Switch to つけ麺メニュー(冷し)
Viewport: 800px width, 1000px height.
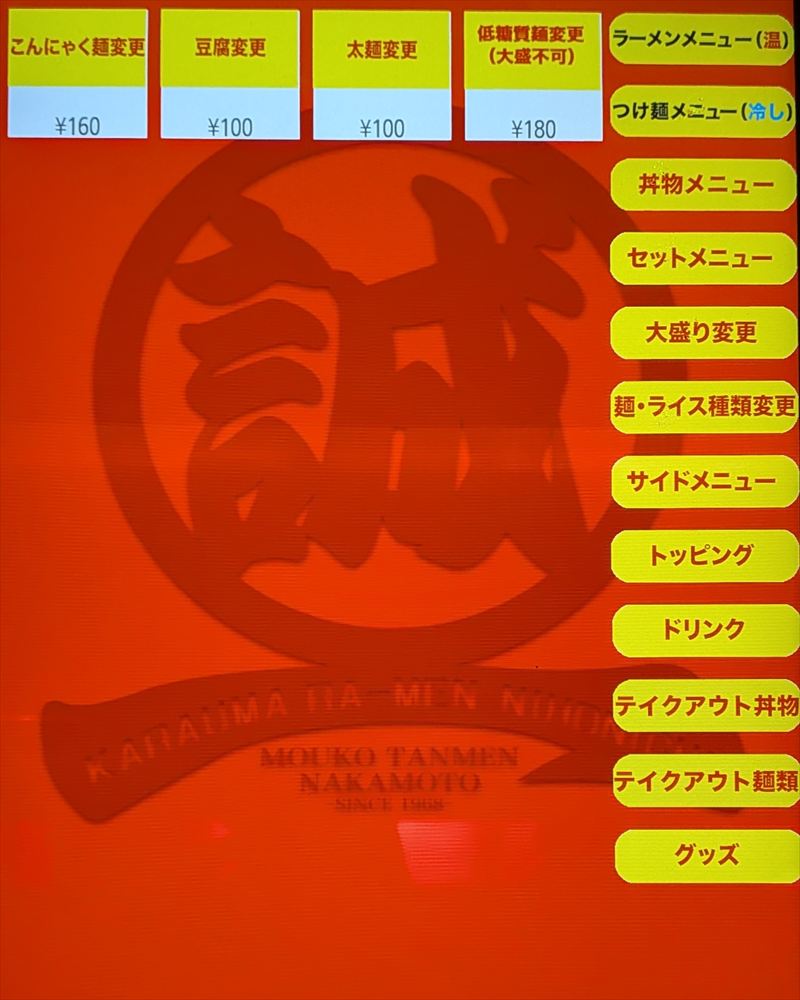[x=703, y=112]
